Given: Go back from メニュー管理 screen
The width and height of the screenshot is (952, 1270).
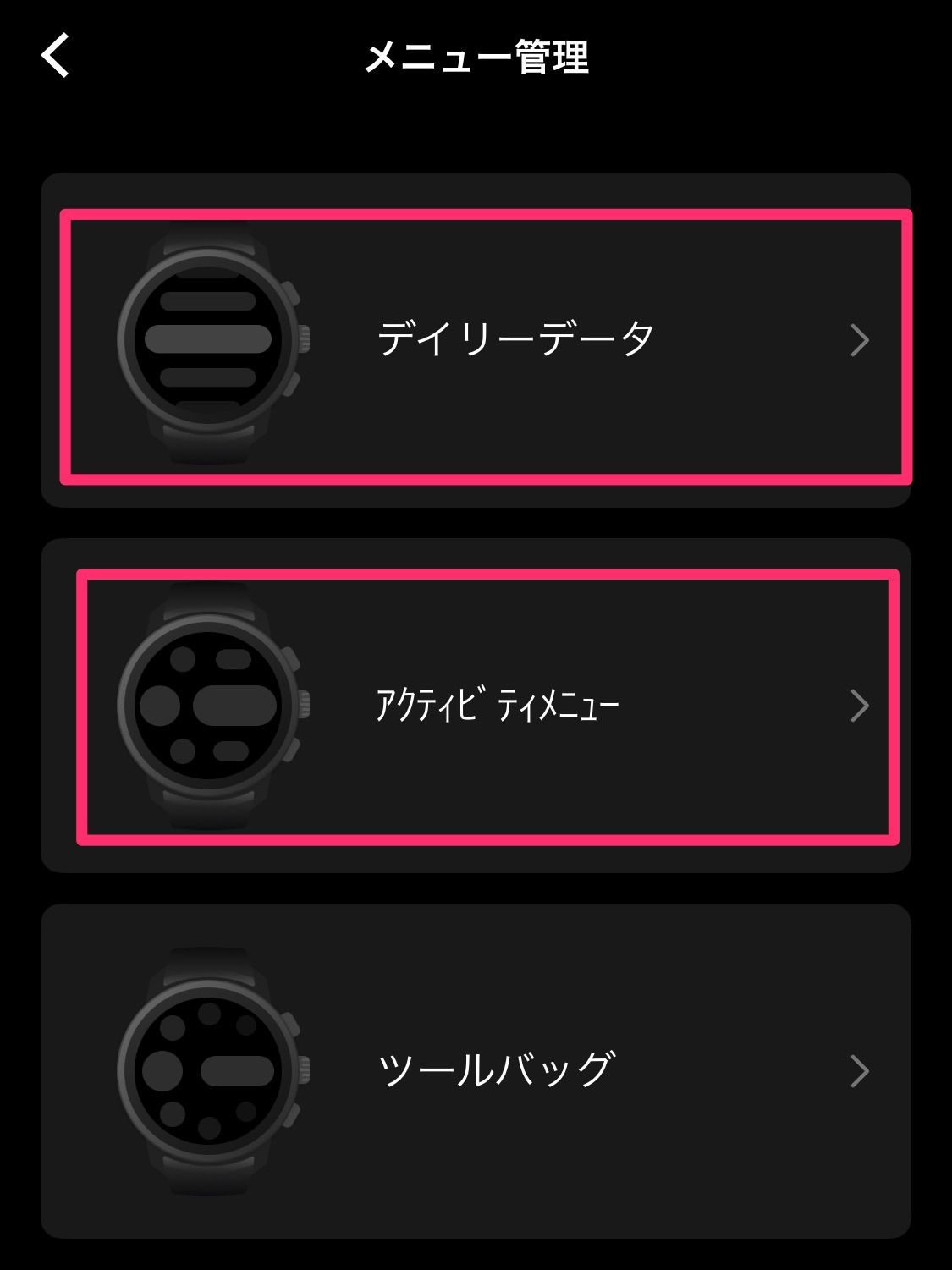Looking at the screenshot, I should 56,57.
